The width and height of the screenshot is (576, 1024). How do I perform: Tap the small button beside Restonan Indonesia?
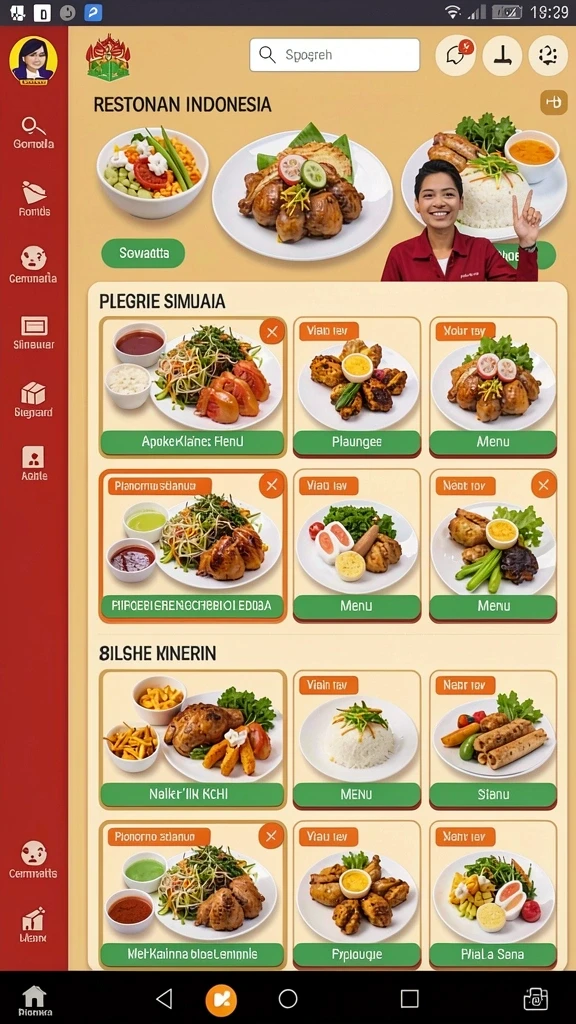pyautogui.click(x=554, y=103)
